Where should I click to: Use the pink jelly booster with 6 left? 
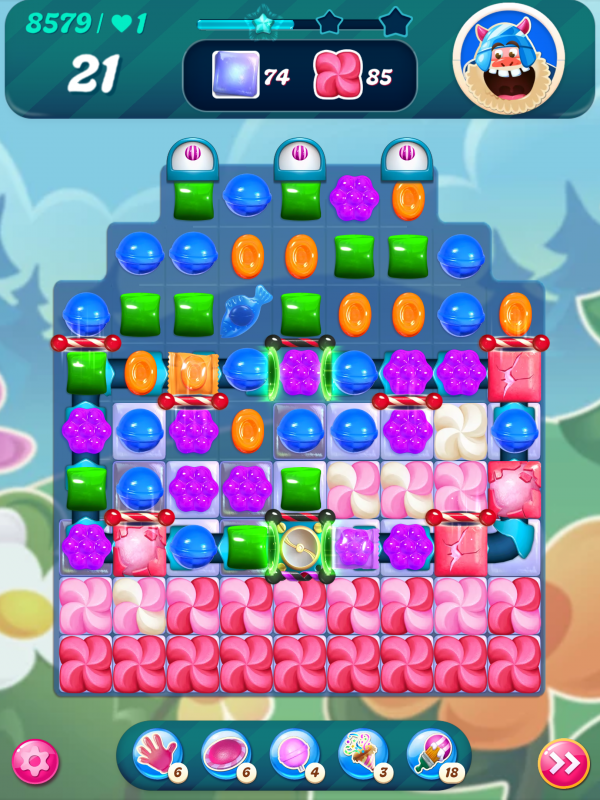tap(225, 754)
